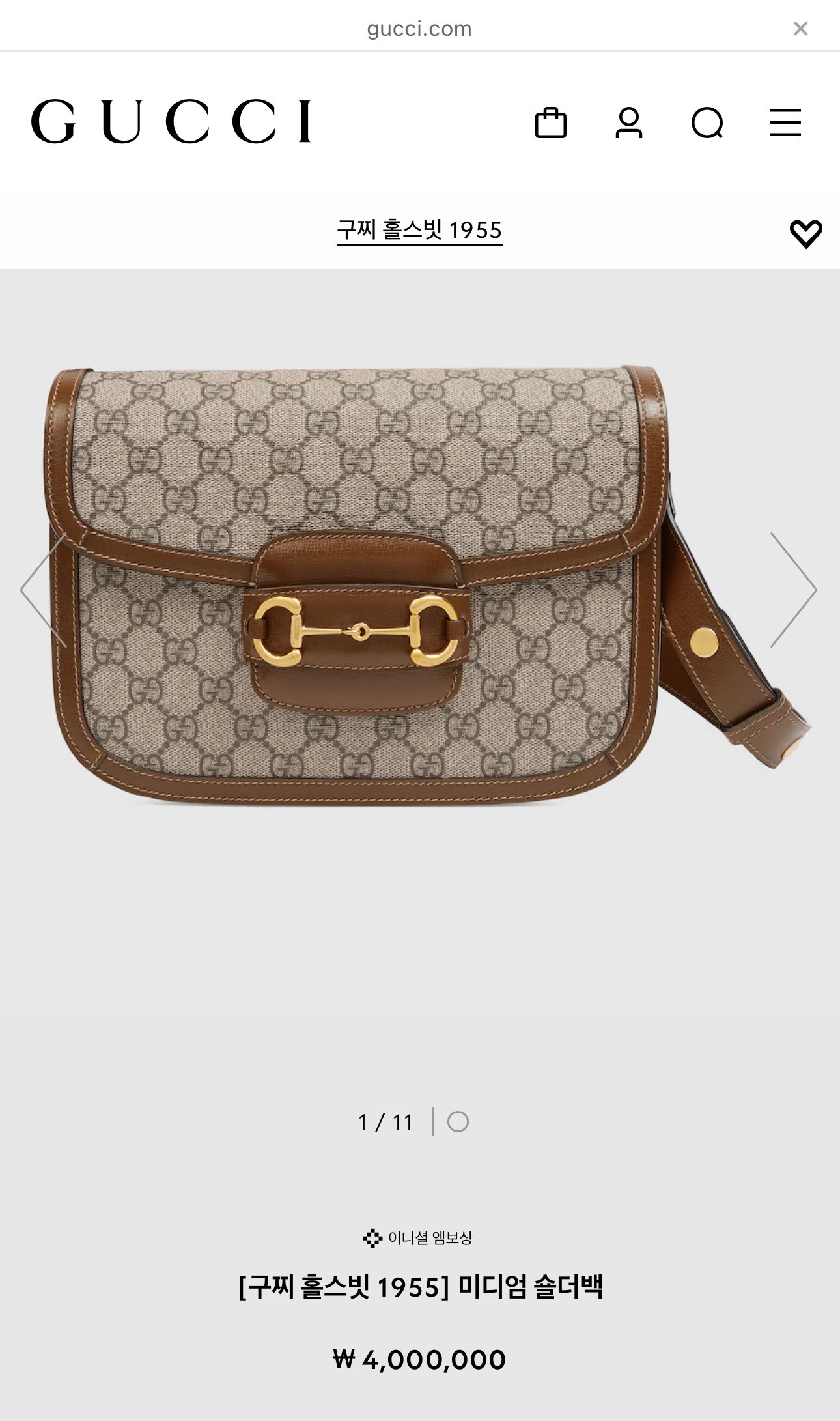Image resolution: width=840 pixels, height=1421 pixels.
Task: Open the shopping bag
Action: pyautogui.click(x=550, y=122)
